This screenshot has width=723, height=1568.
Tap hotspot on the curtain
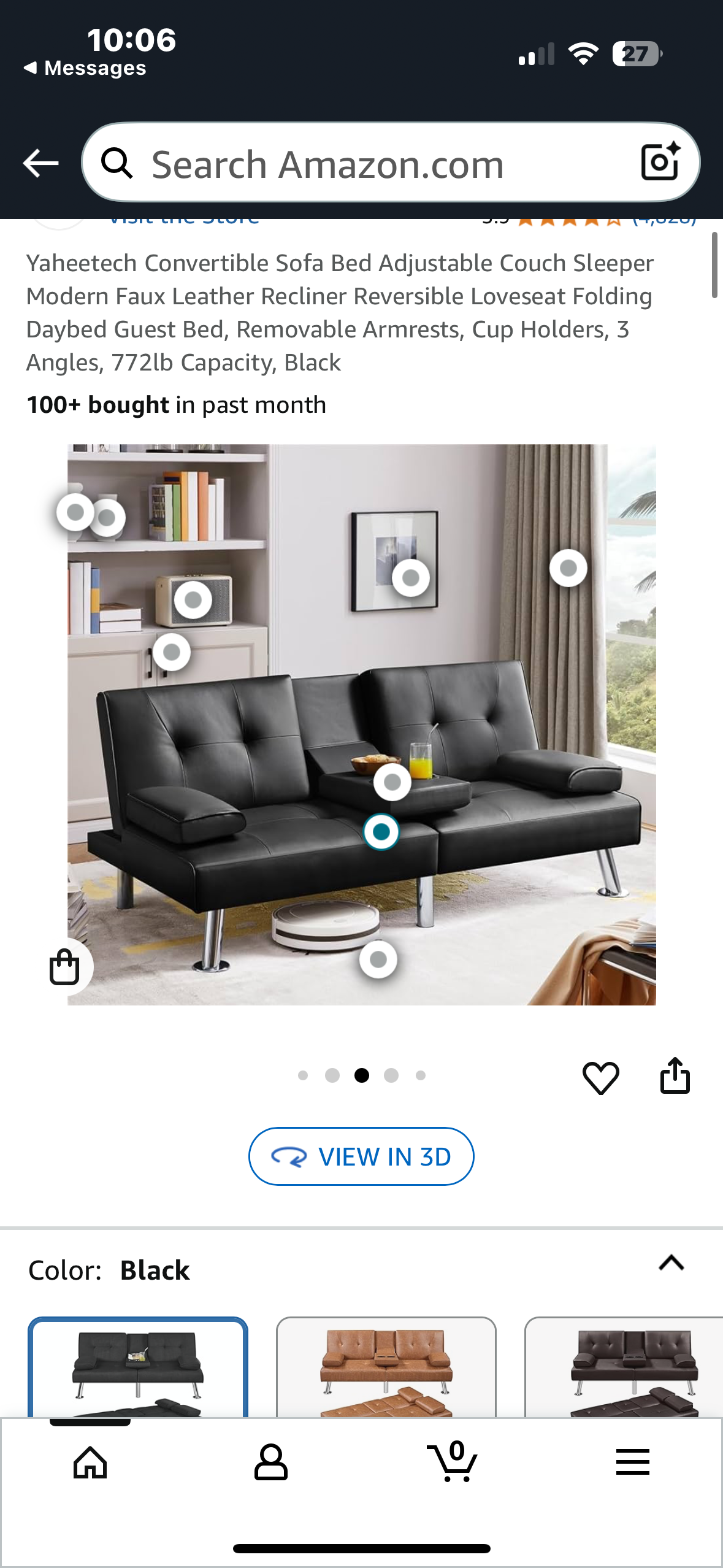[x=568, y=568]
